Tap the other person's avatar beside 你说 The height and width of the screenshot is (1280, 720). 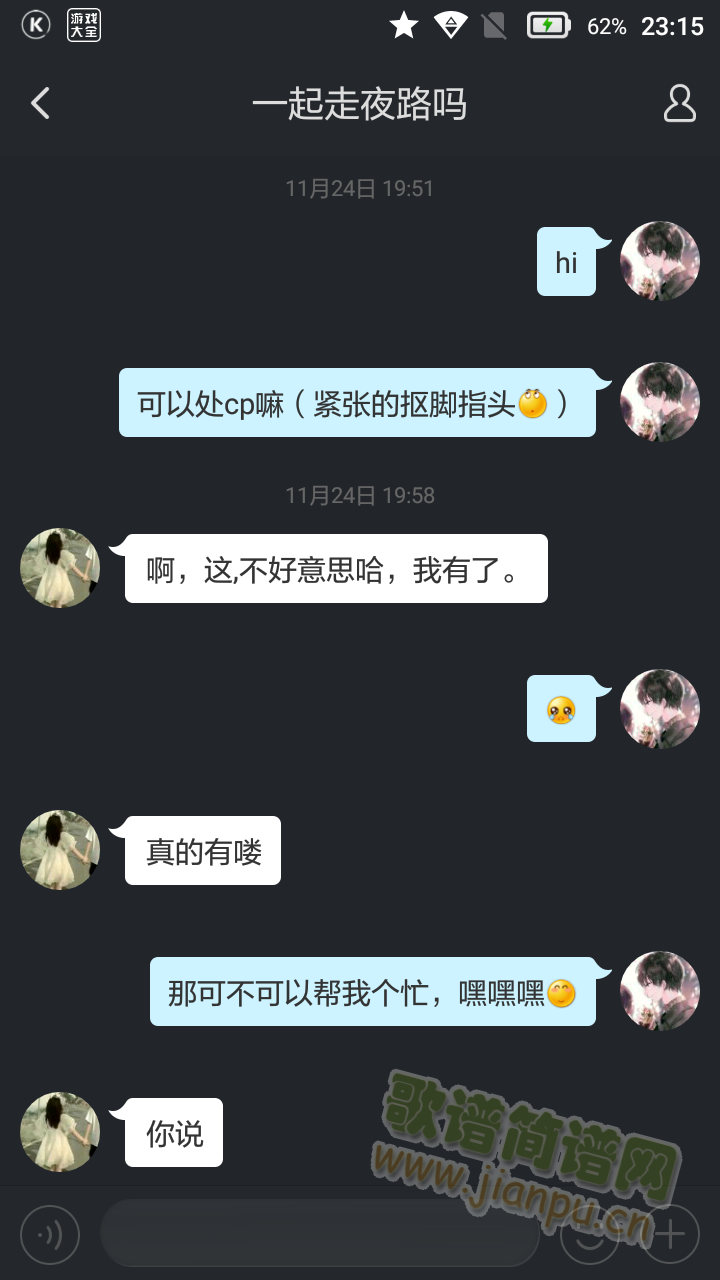(x=60, y=1131)
